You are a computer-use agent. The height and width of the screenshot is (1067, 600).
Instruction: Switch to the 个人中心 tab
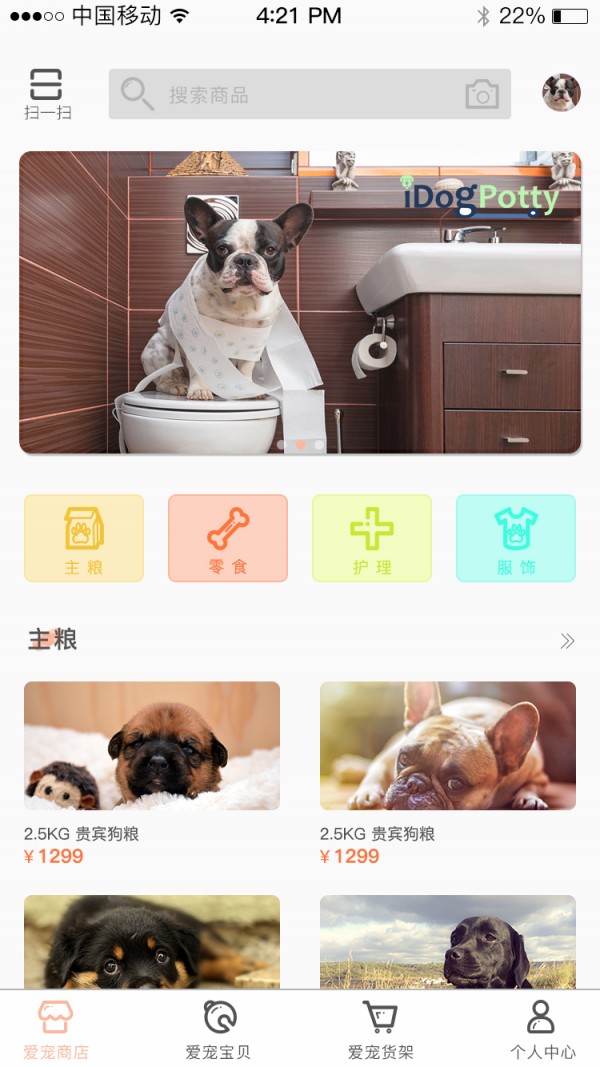pyautogui.click(x=542, y=1030)
